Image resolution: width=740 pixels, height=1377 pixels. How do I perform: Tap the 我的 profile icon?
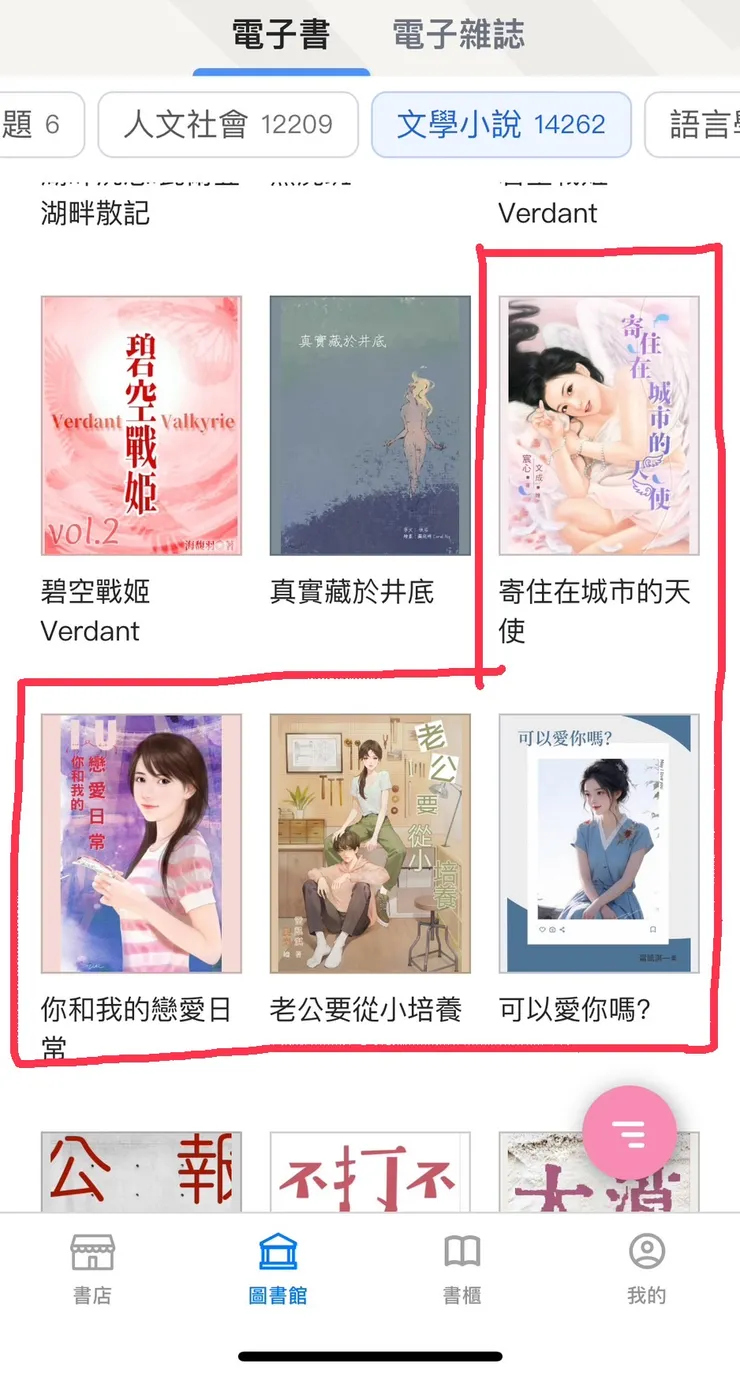(646, 1265)
